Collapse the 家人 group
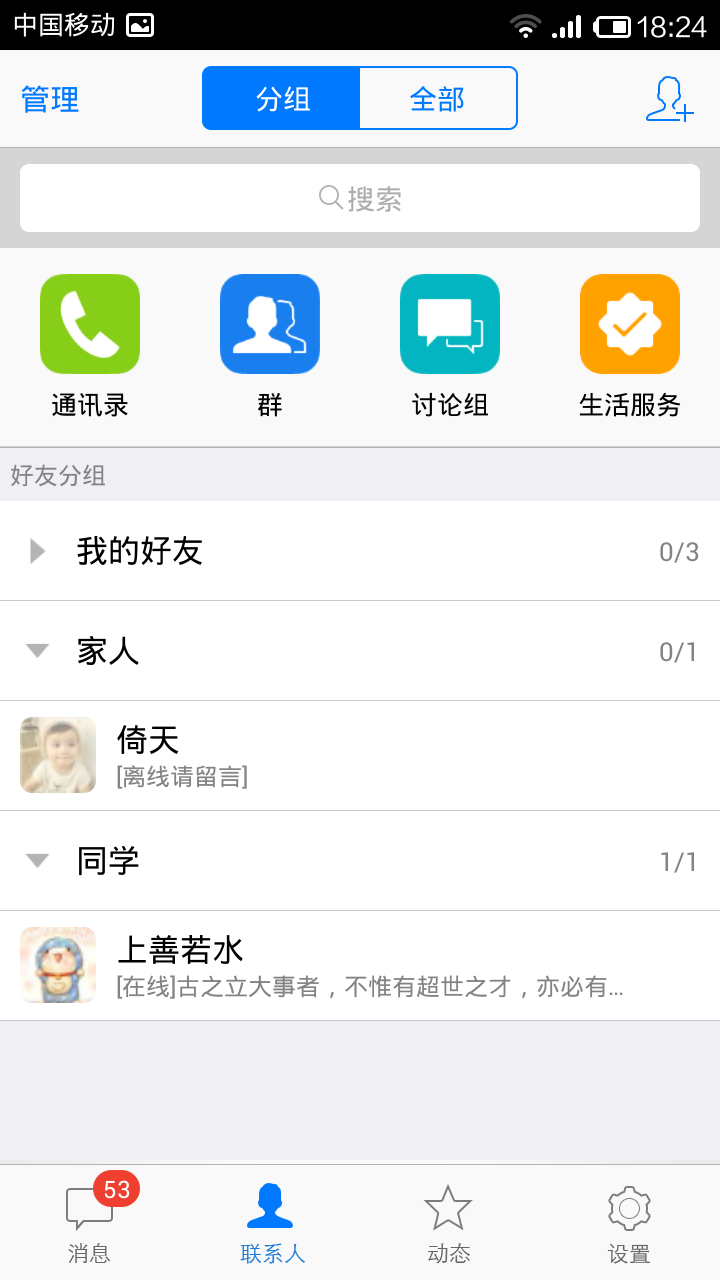Screen dimensions: 720x1280 [360, 651]
